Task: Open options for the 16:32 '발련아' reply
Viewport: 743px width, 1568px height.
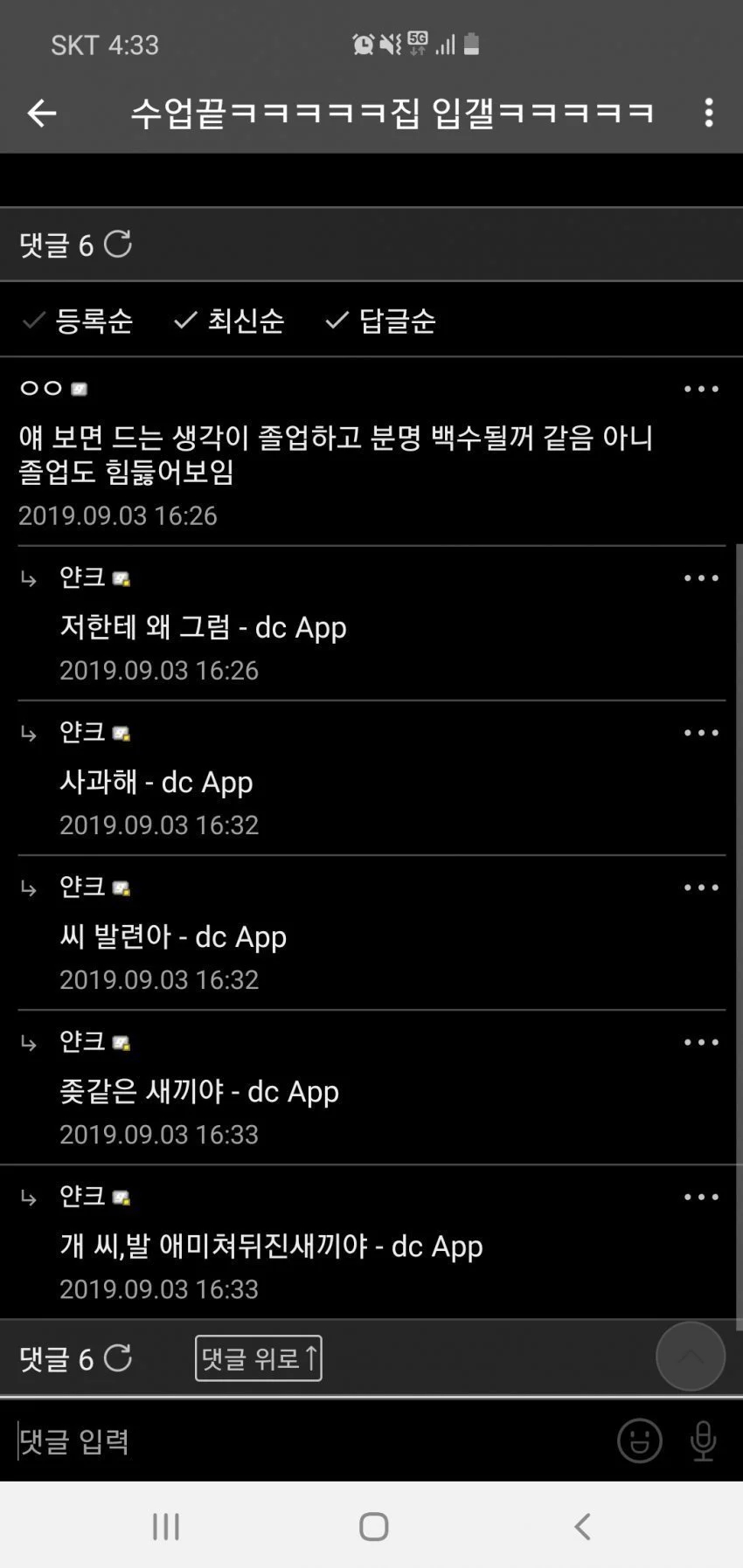Action: point(701,888)
